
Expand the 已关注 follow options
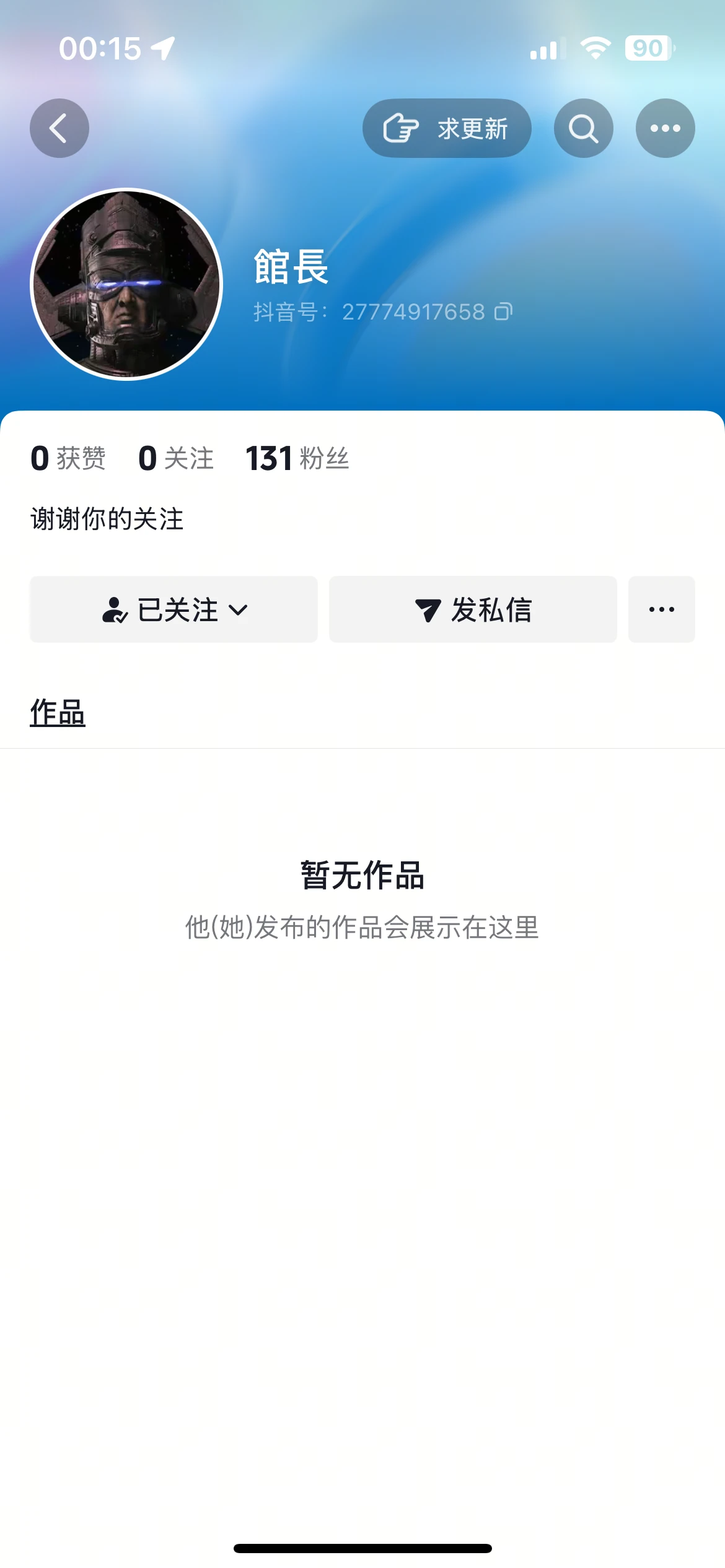[x=174, y=609]
